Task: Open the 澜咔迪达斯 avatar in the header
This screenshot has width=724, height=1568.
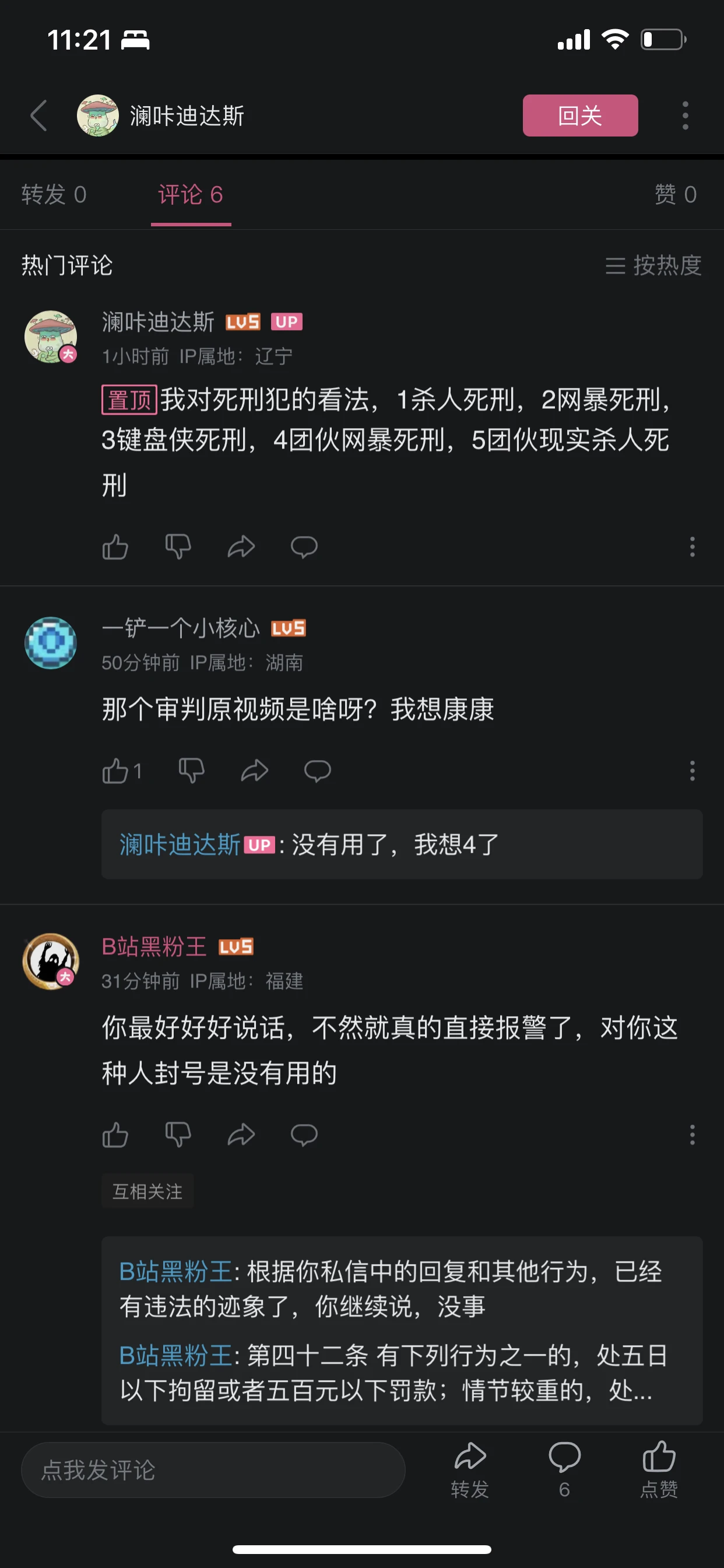Action: (x=97, y=116)
